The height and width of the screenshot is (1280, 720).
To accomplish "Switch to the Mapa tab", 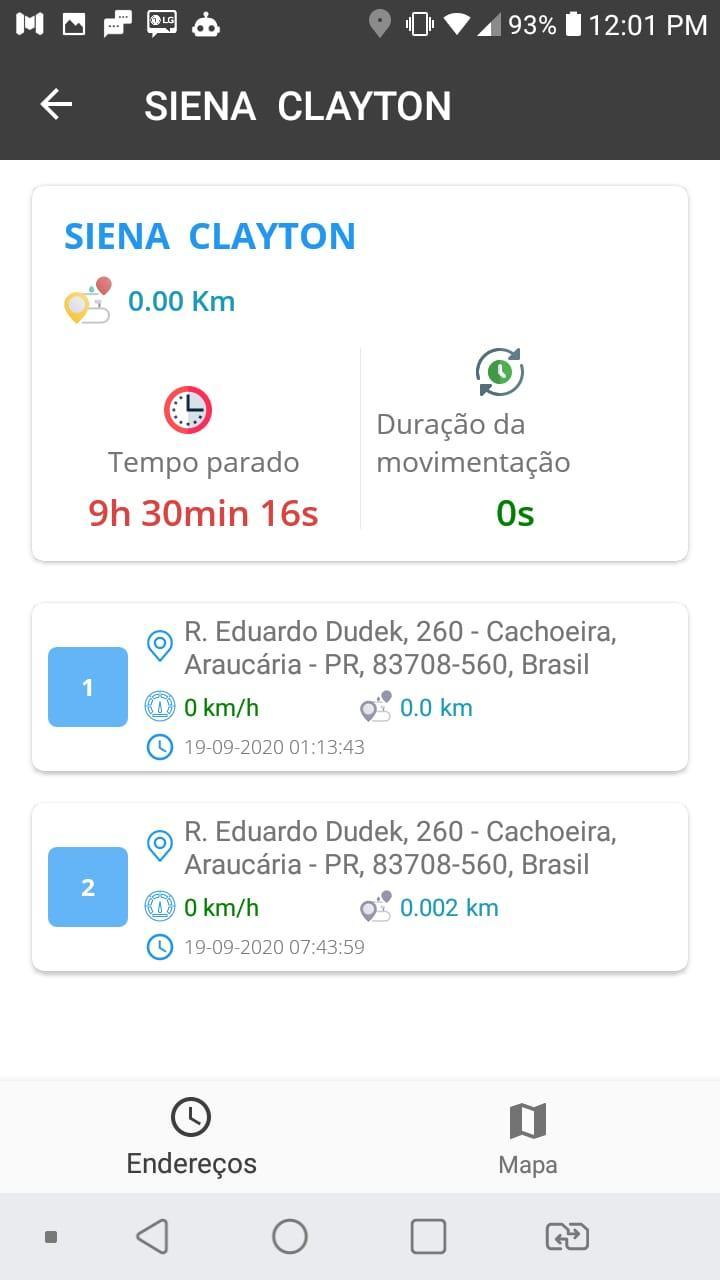I will pos(528,1139).
